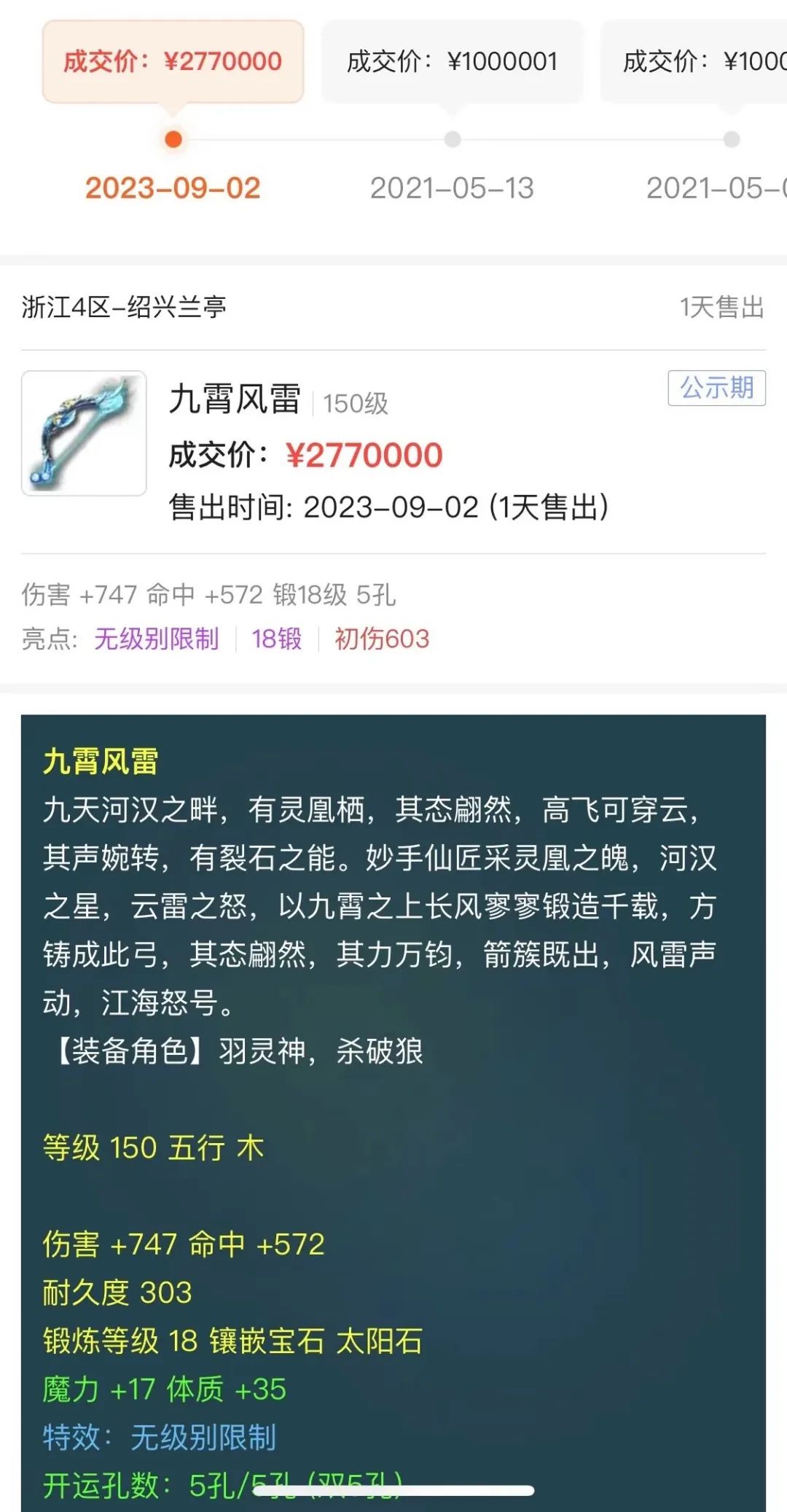Screen dimensions: 787x1512
Task: Tap the 18锻 highlight tag
Action: tap(277, 639)
